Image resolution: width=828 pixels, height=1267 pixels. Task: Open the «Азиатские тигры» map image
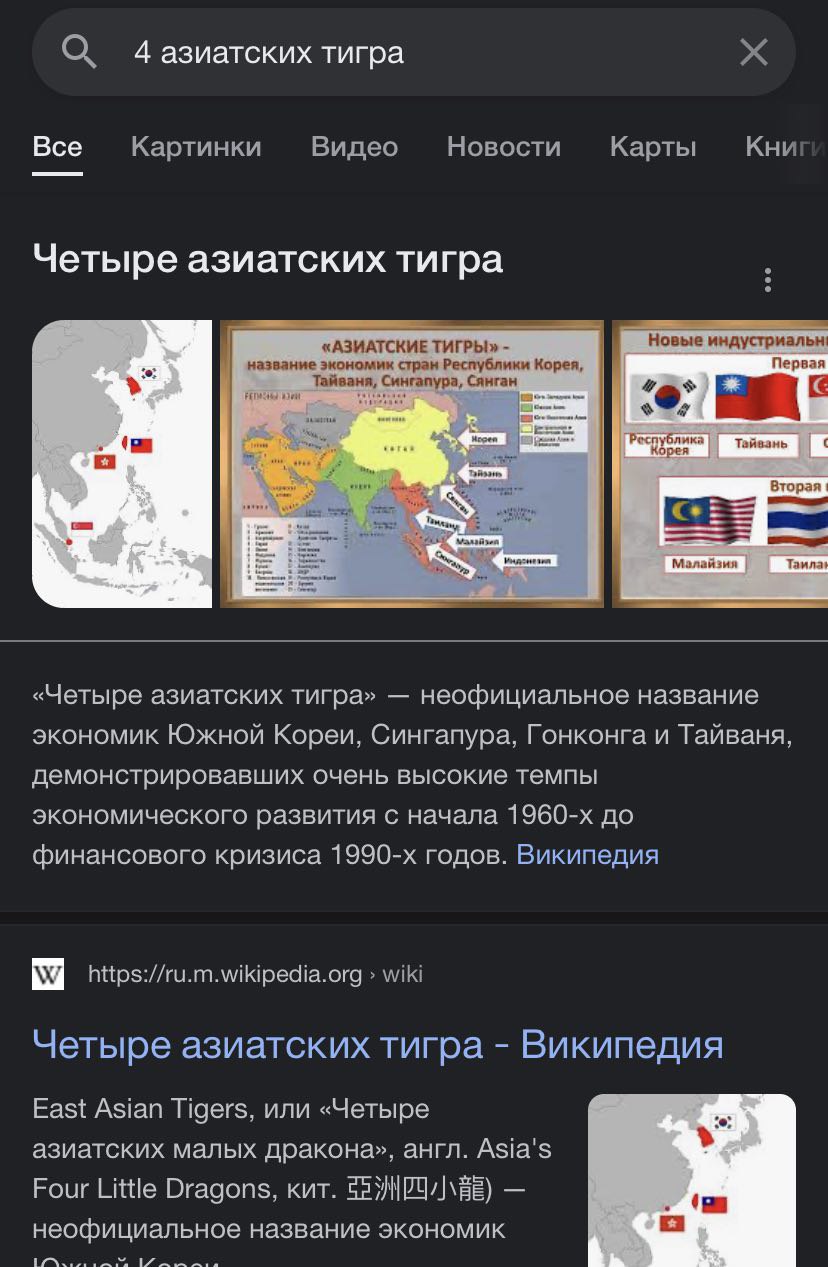click(412, 463)
